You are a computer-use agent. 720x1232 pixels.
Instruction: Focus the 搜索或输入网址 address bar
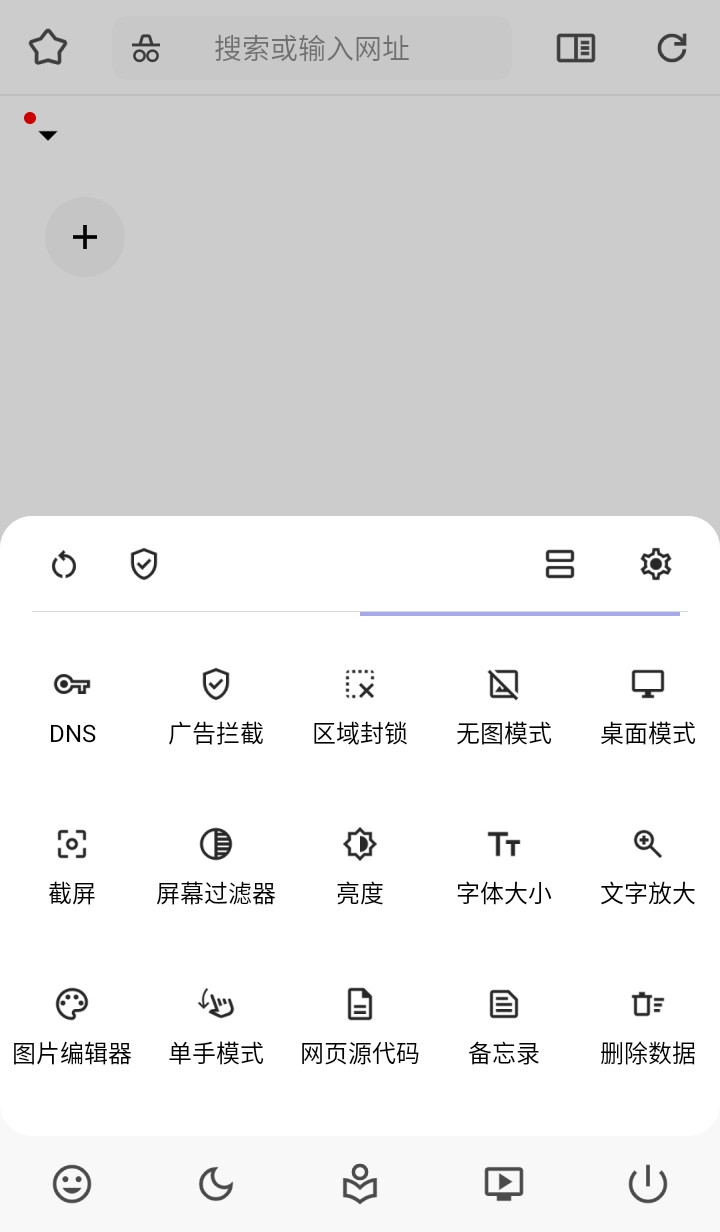point(312,48)
